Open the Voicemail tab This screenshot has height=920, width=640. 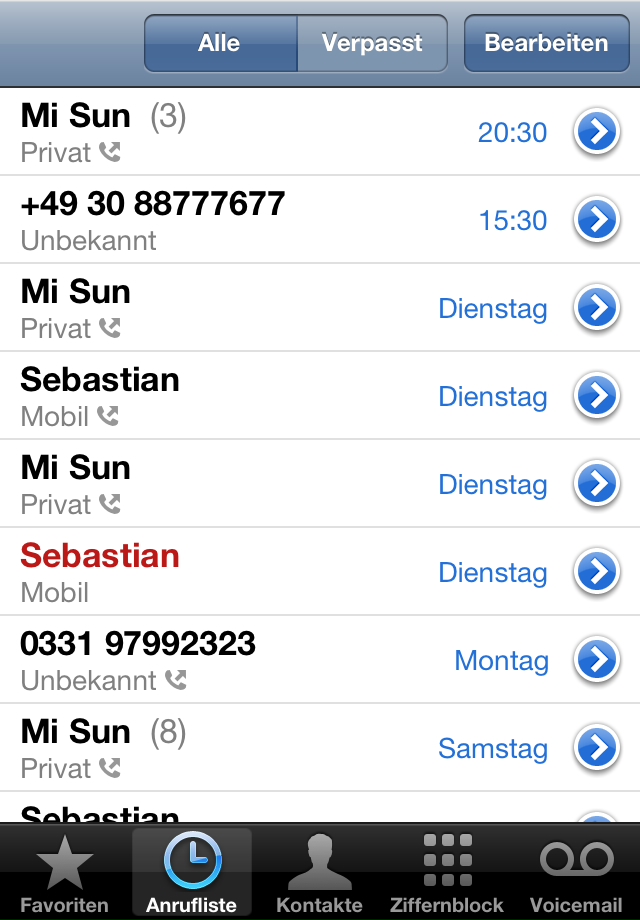576,873
